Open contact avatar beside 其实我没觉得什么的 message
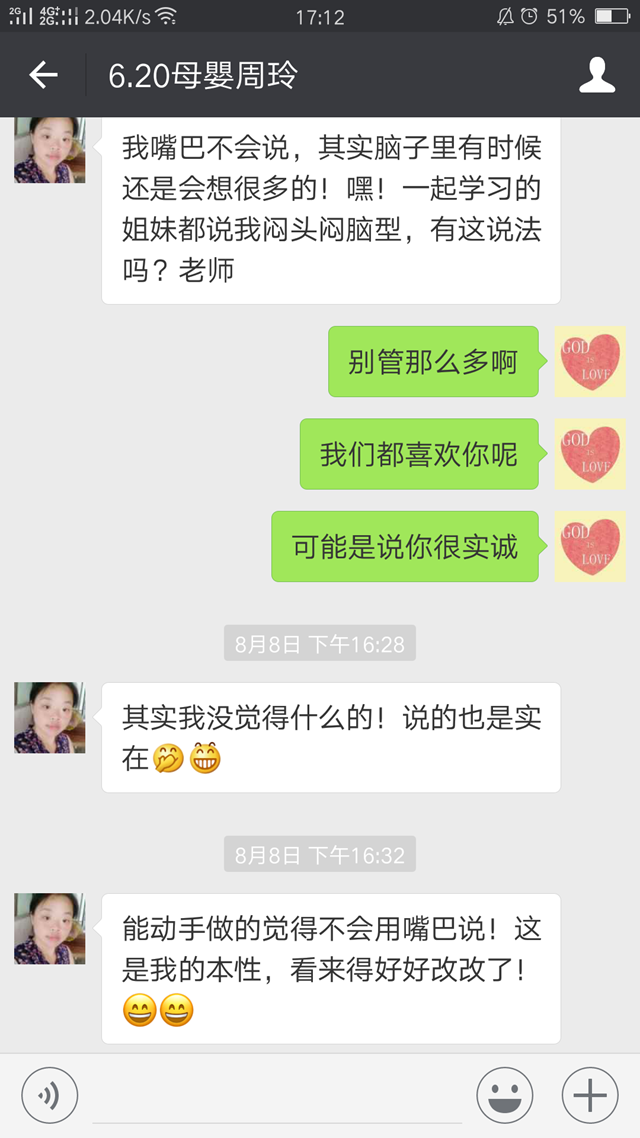Image resolution: width=640 pixels, height=1138 pixels. tap(49, 718)
